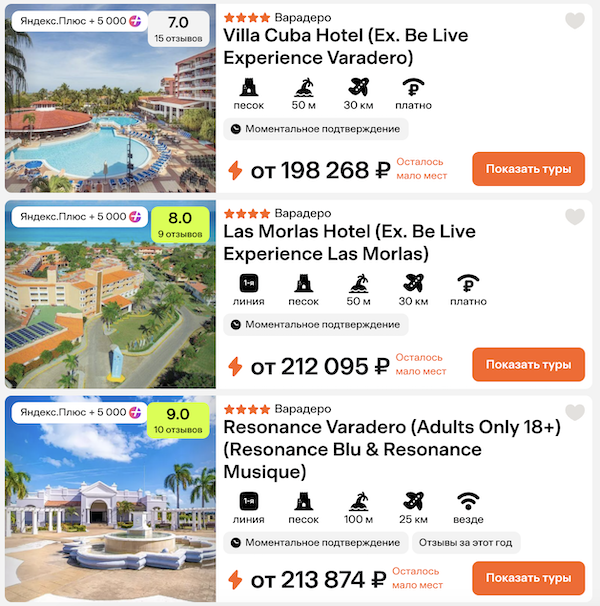
Task: Add Las Morlas Hotel to favorites
Action: pyautogui.click(x=574, y=217)
